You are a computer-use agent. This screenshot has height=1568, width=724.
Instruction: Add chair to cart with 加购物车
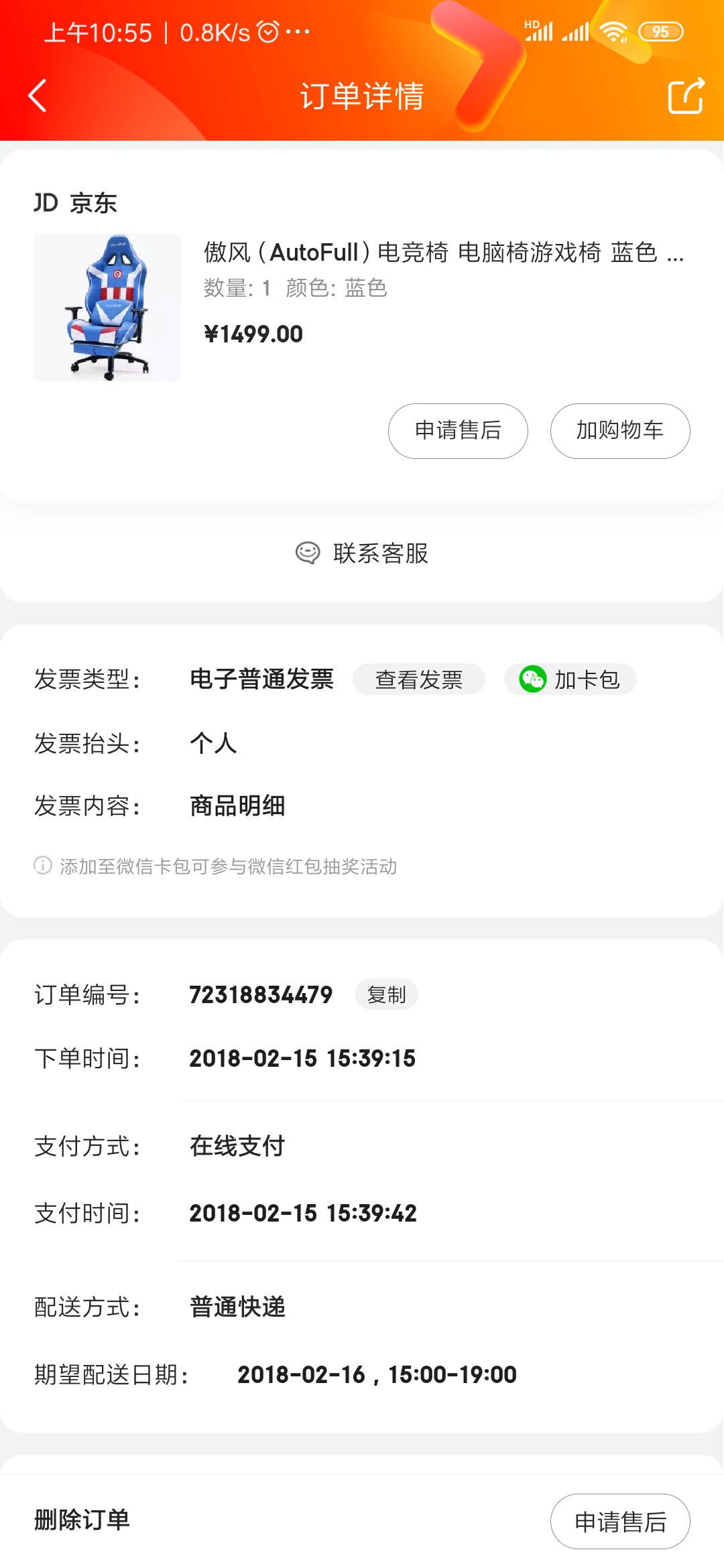point(620,431)
